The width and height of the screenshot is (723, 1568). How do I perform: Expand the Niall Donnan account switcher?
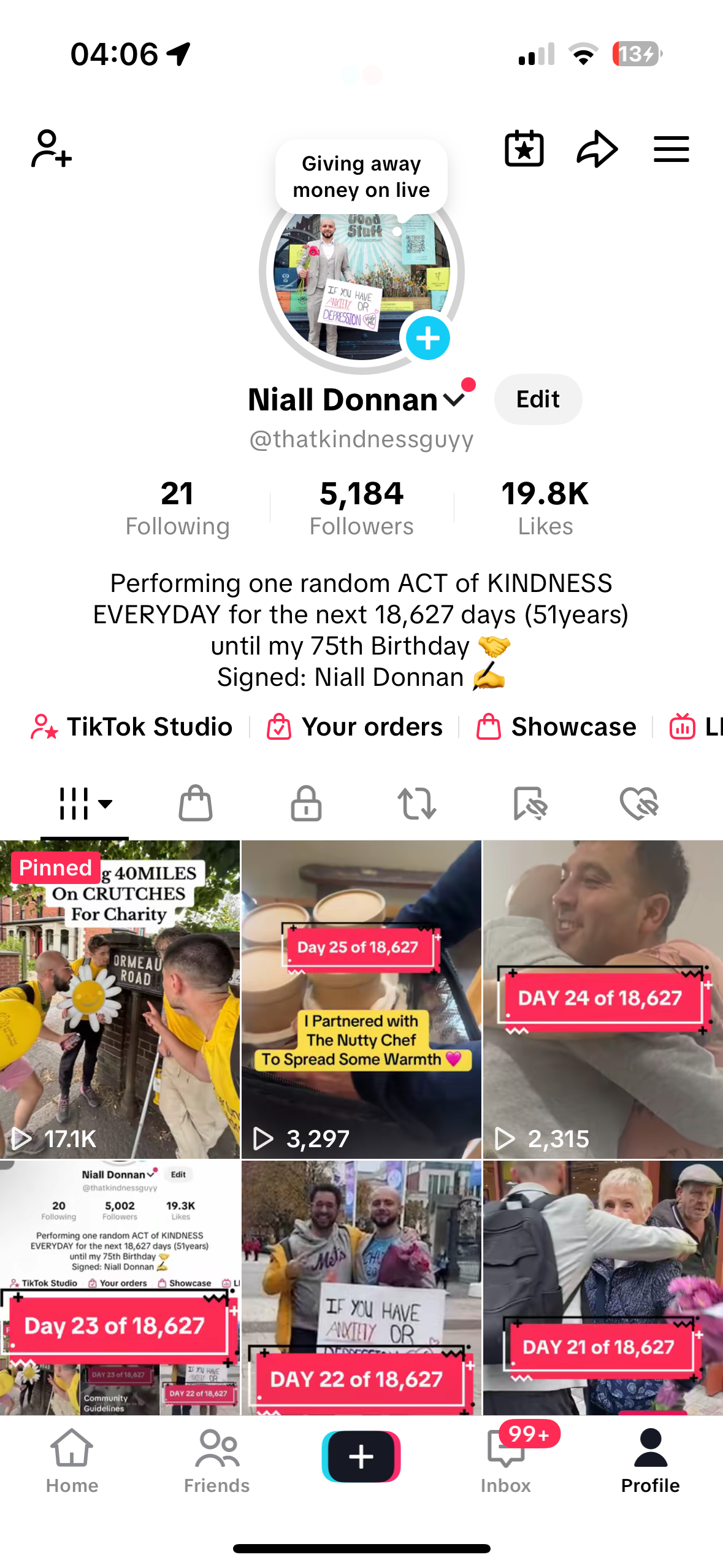coord(454,400)
